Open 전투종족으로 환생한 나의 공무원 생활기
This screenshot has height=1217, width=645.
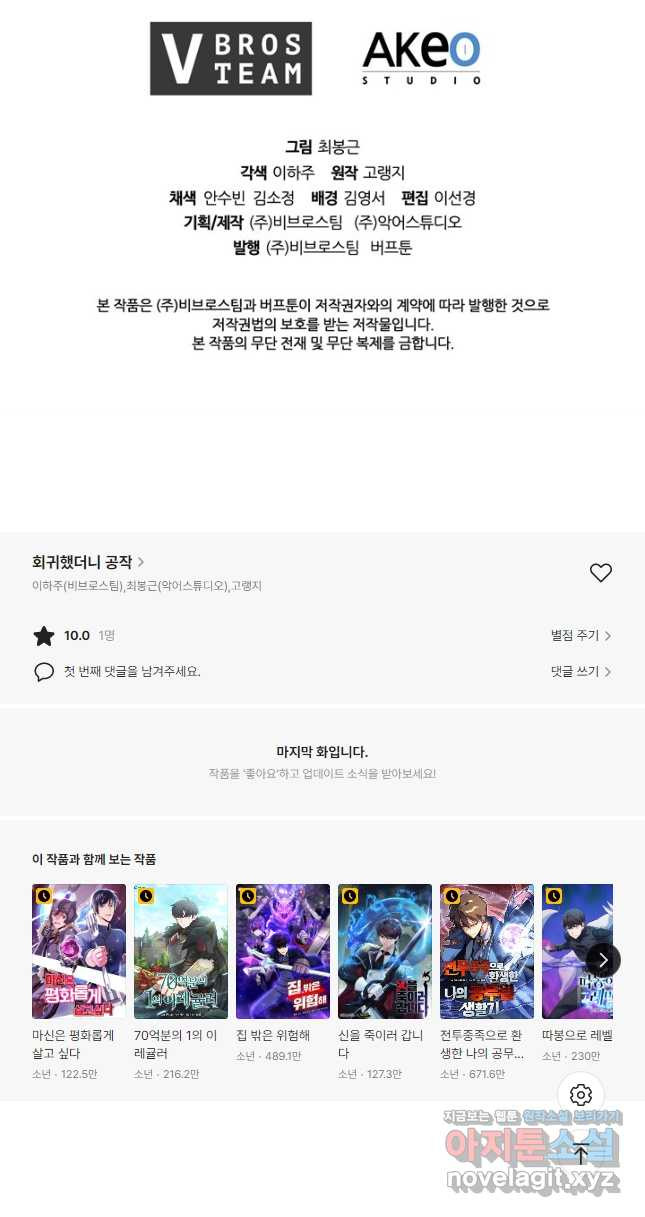coord(487,950)
